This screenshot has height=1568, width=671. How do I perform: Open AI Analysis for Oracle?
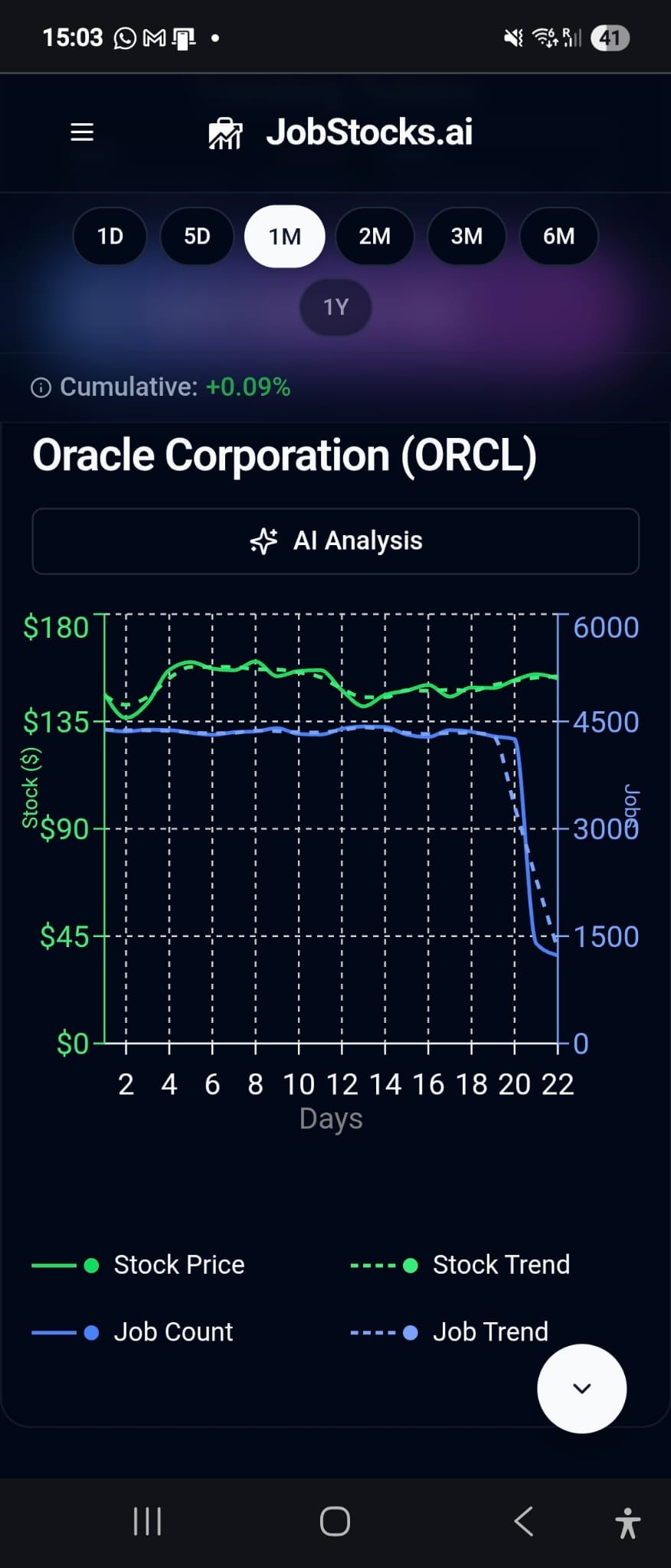pyautogui.click(x=335, y=541)
